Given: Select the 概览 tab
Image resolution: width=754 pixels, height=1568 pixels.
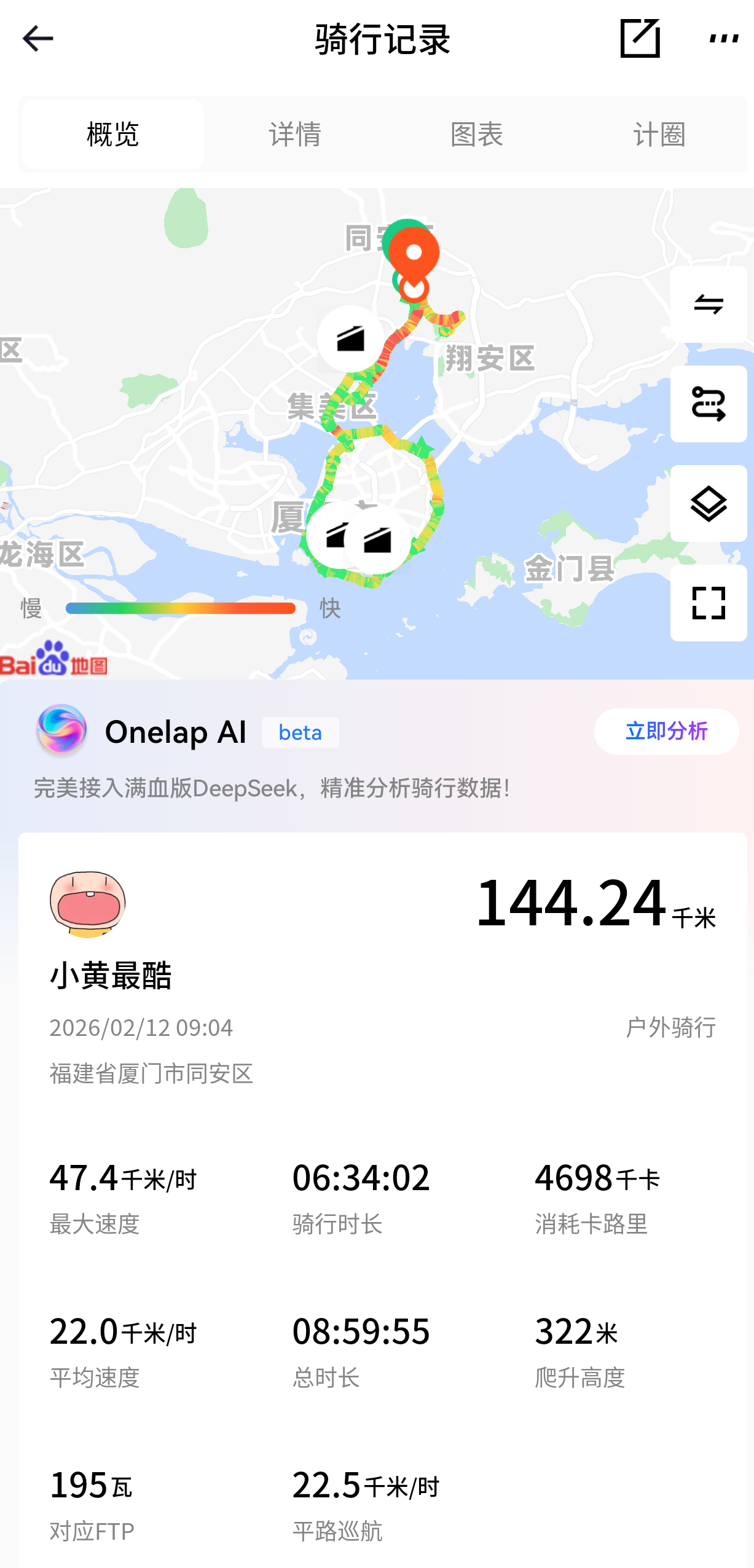Looking at the screenshot, I should click(113, 135).
